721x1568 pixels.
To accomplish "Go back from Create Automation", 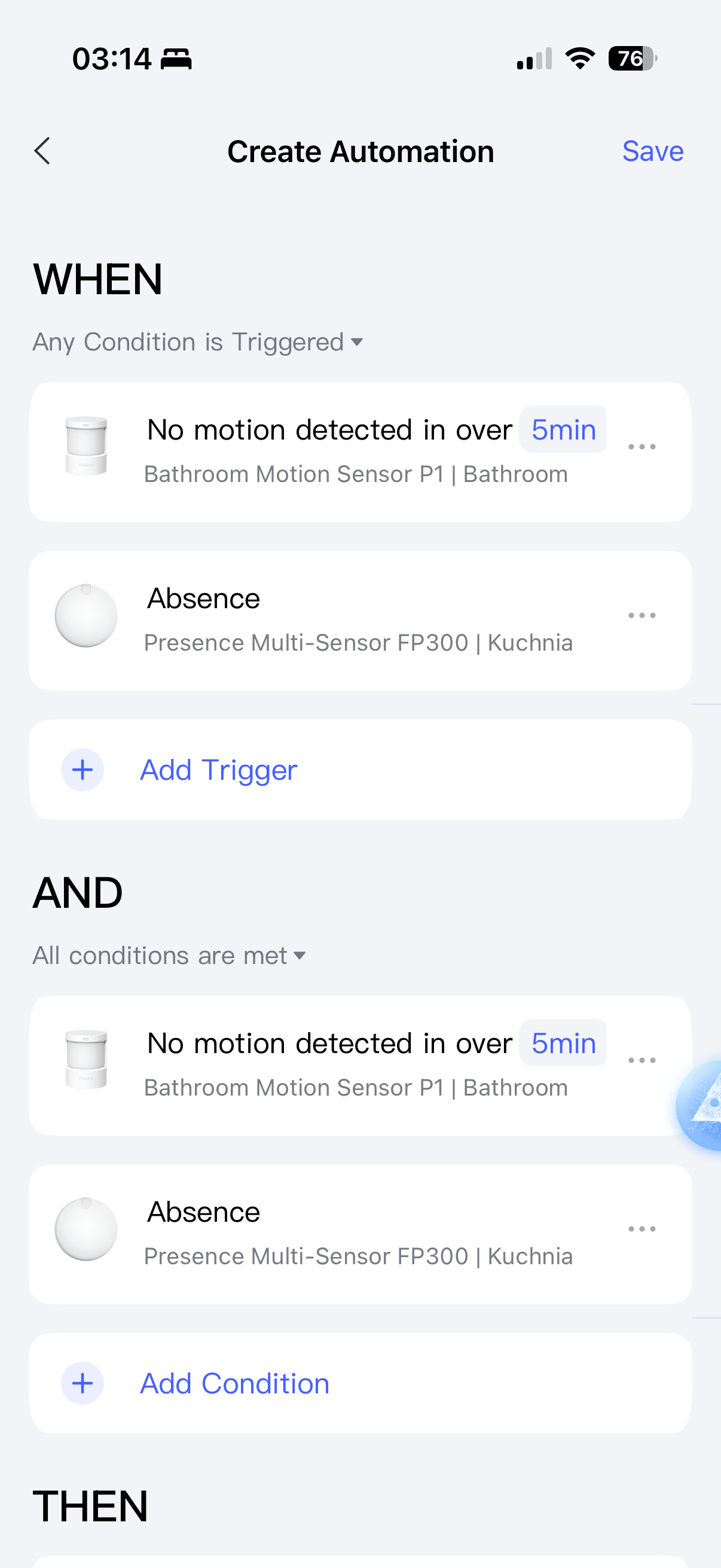I will [42, 151].
